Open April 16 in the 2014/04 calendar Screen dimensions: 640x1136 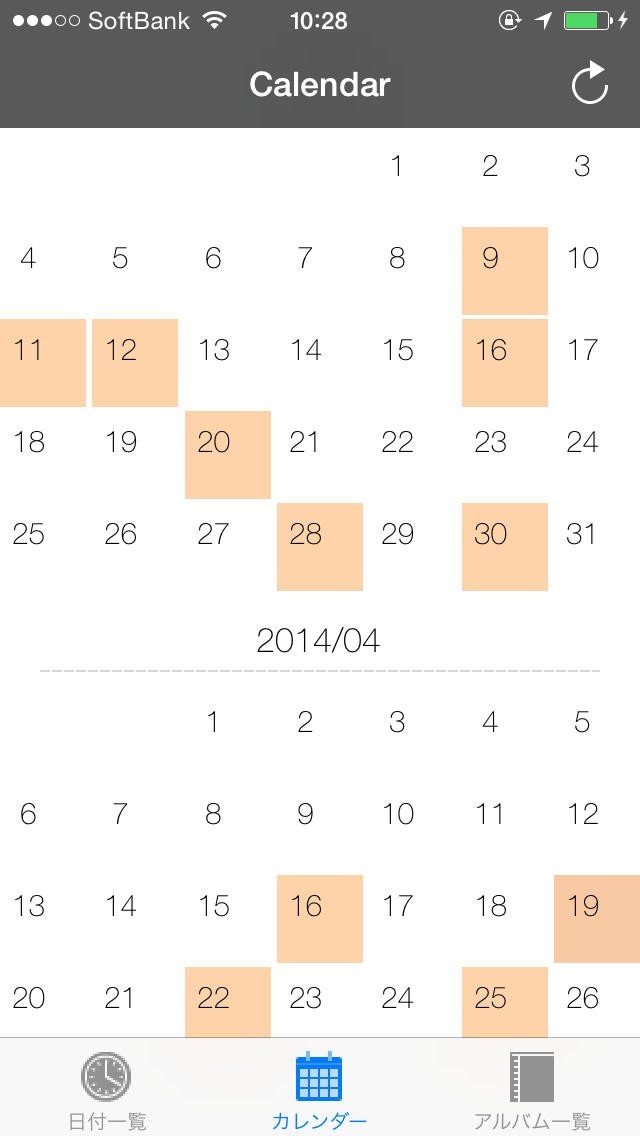tap(320, 919)
